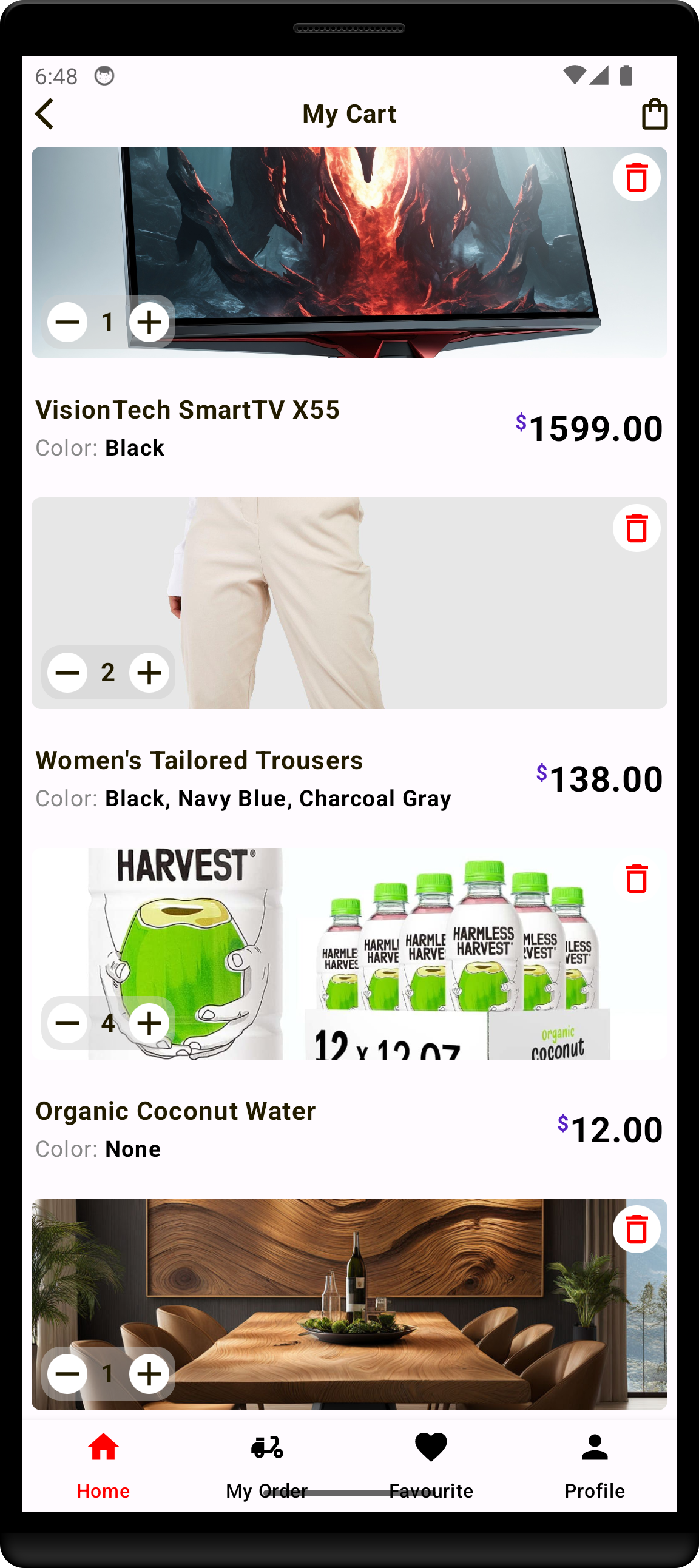Increase Organic Coconut Water quantity
This screenshot has height=1568, width=699.
(149, 1023)
